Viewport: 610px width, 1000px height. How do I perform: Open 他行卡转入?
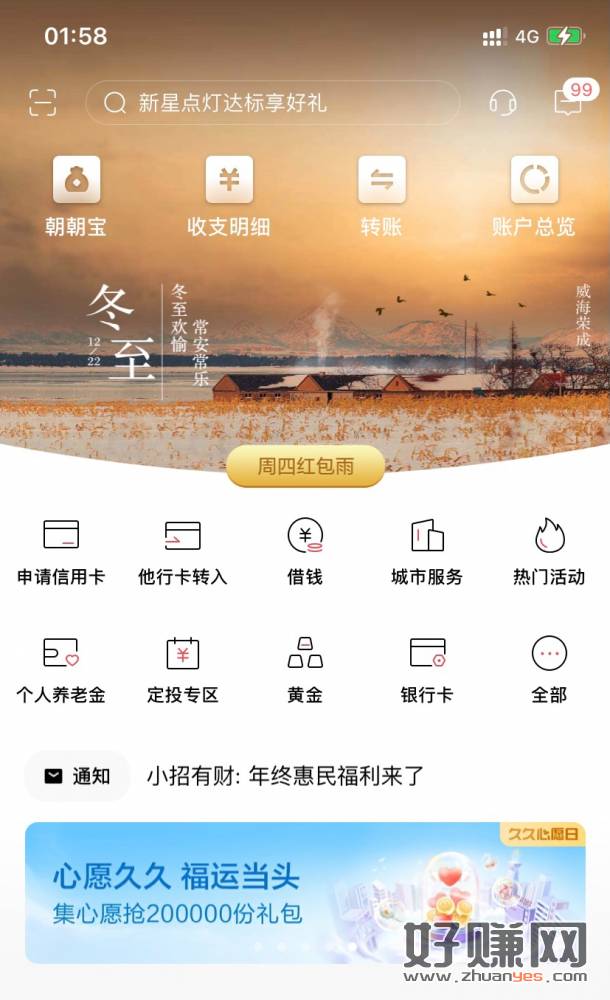click(x=182, y=552)
